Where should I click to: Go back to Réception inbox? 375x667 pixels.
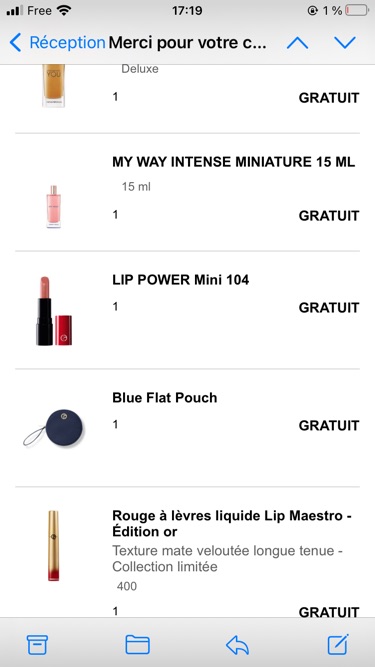coord(57,43)
